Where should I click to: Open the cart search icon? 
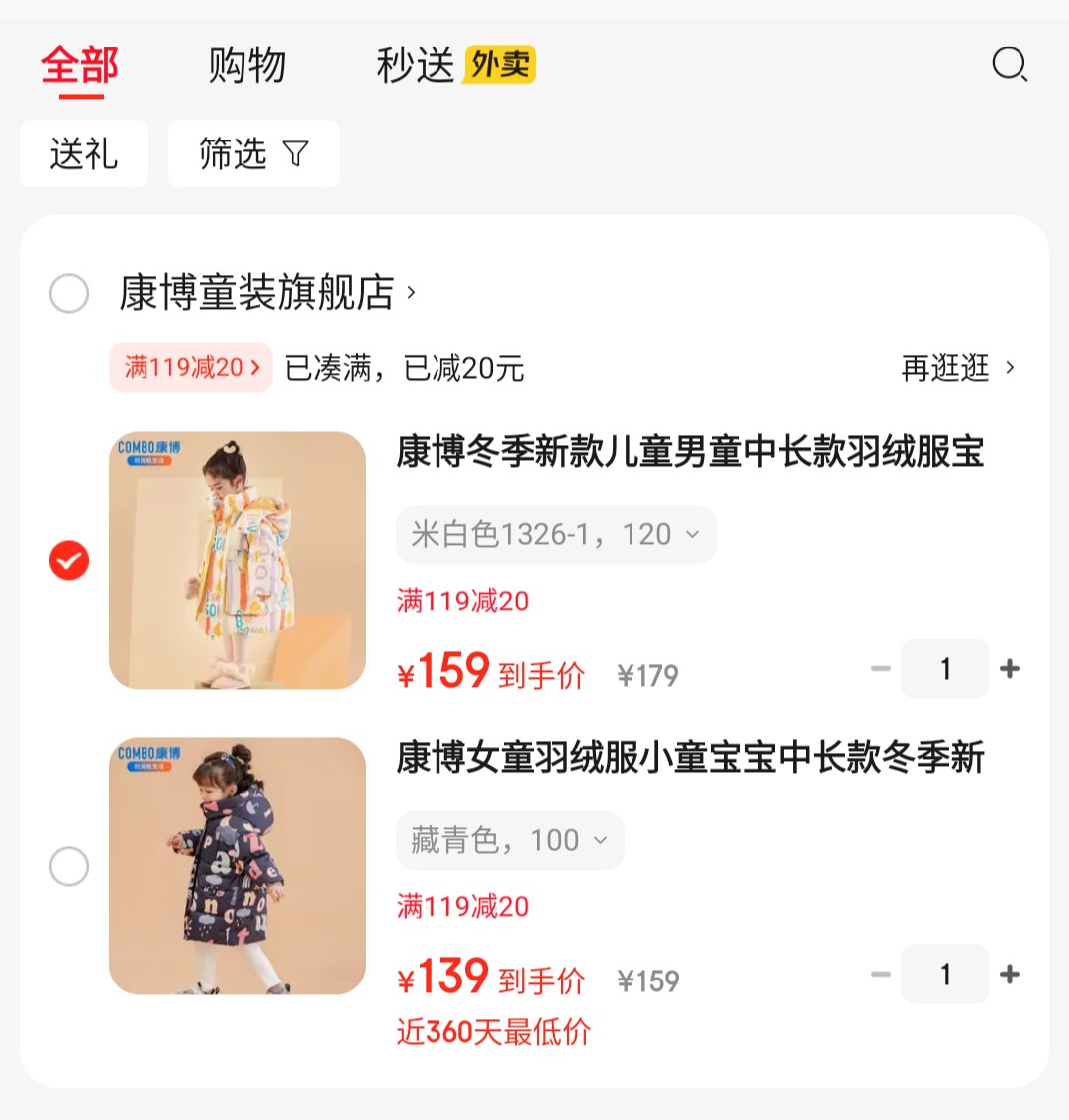coord(1010,66)
